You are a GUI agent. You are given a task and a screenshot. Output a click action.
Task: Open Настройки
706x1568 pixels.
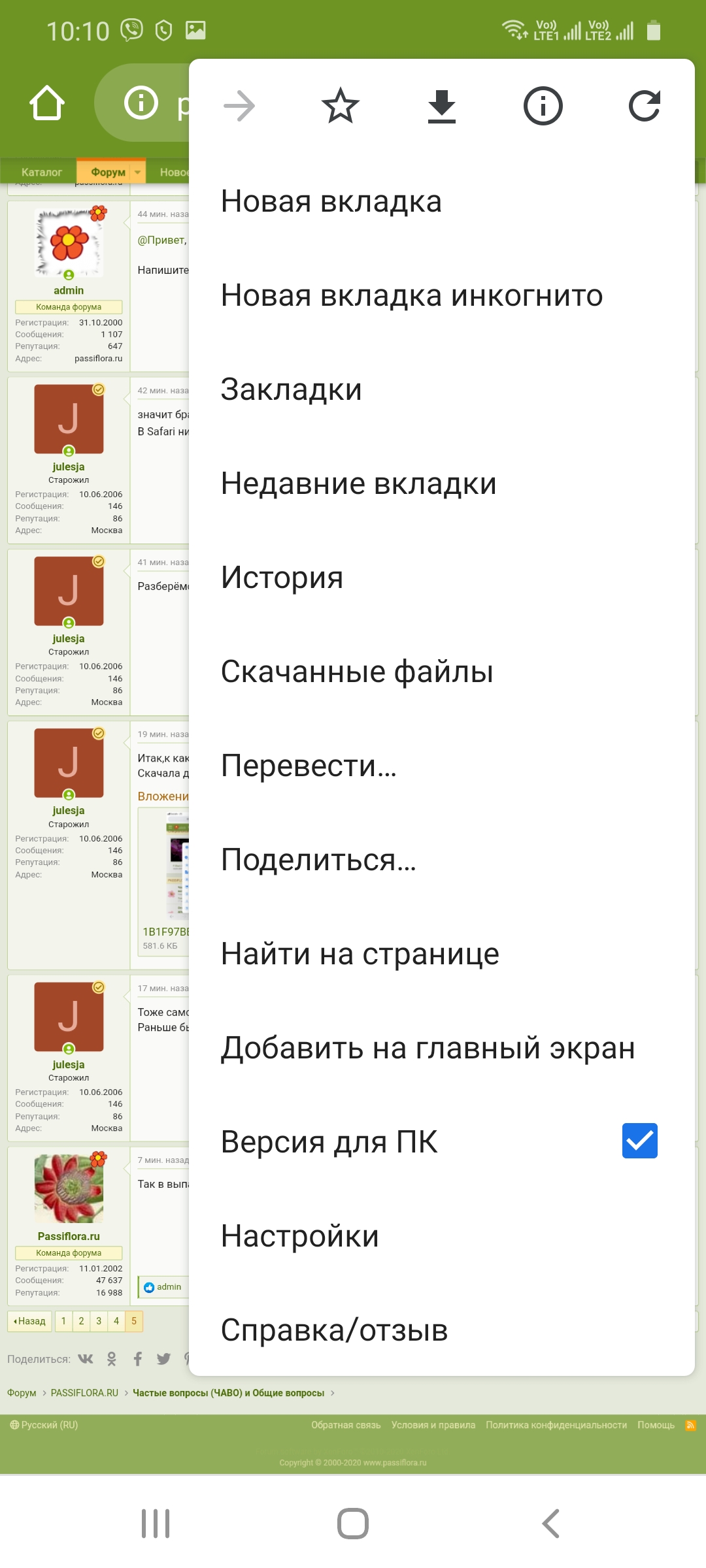[x=299, y=1236]
